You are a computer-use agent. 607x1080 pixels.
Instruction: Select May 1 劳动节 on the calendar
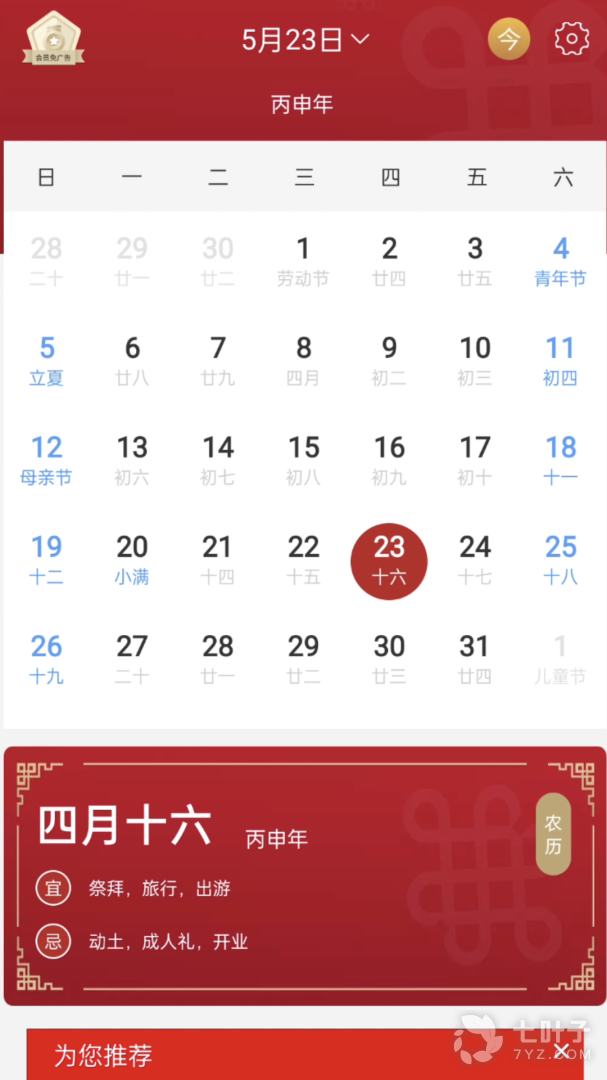point(303,261)
